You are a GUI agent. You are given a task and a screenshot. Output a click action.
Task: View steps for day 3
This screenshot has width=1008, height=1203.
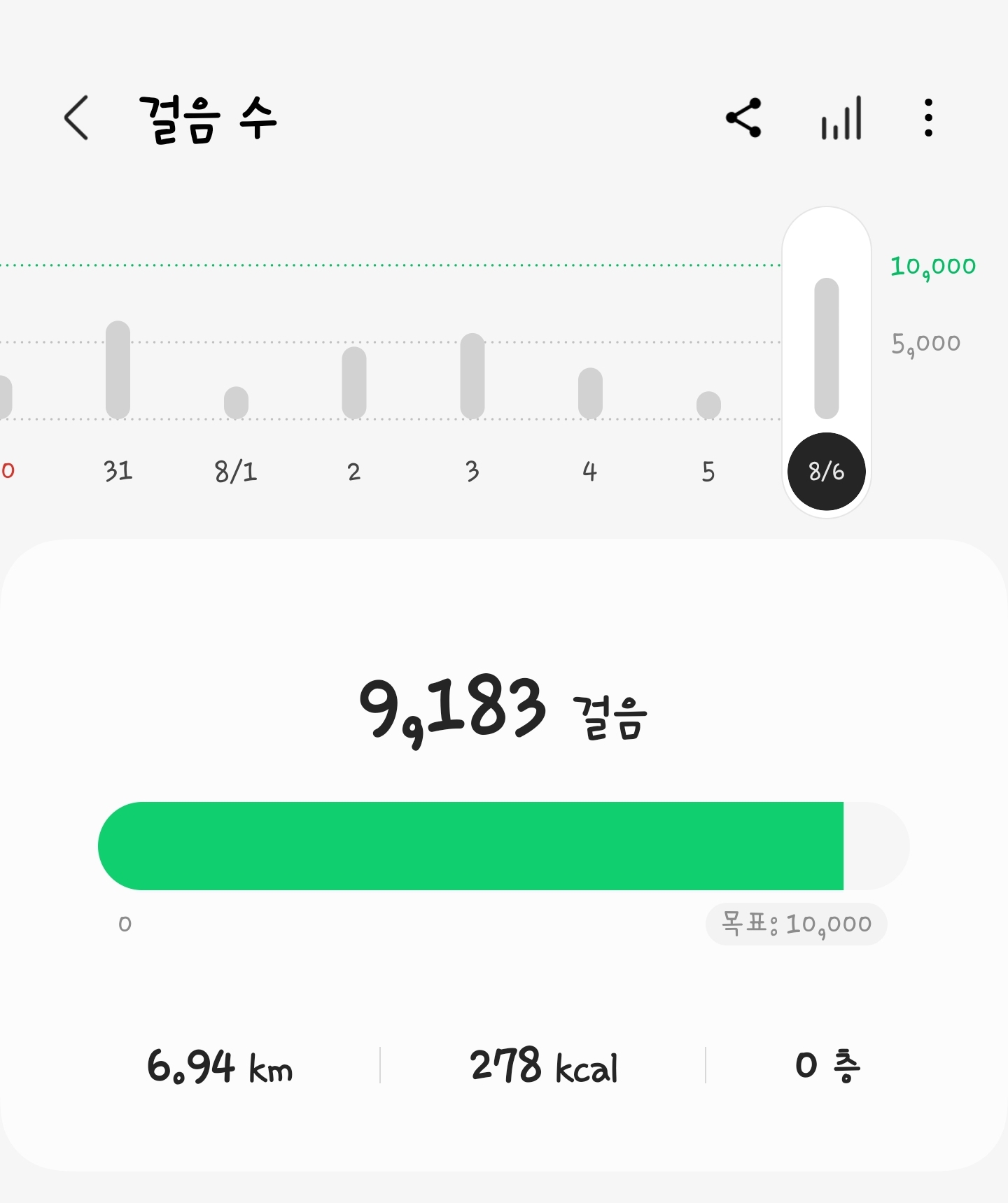(472, 377)
